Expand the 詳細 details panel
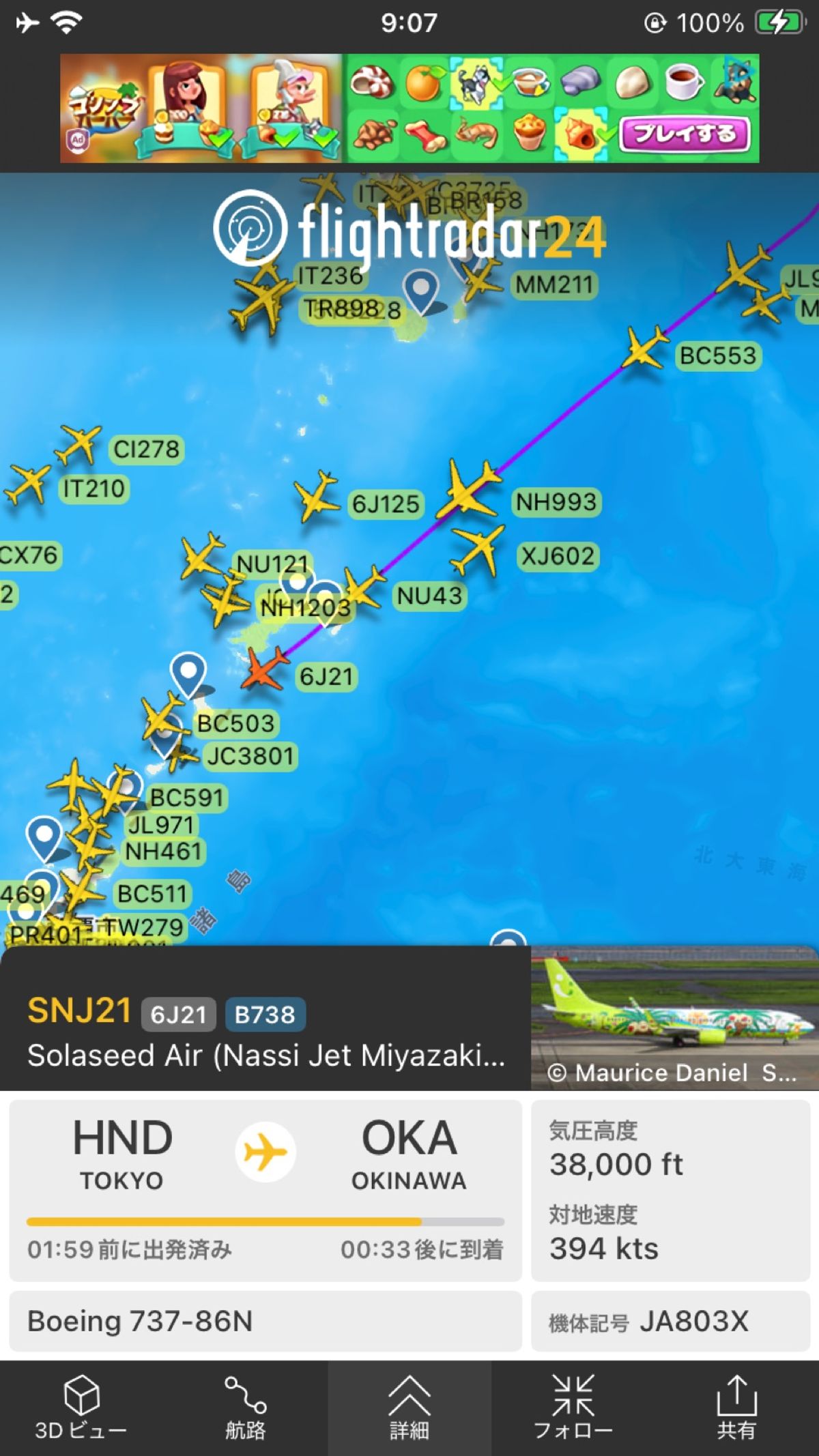819x1456 pixels. coord(409,1408)
